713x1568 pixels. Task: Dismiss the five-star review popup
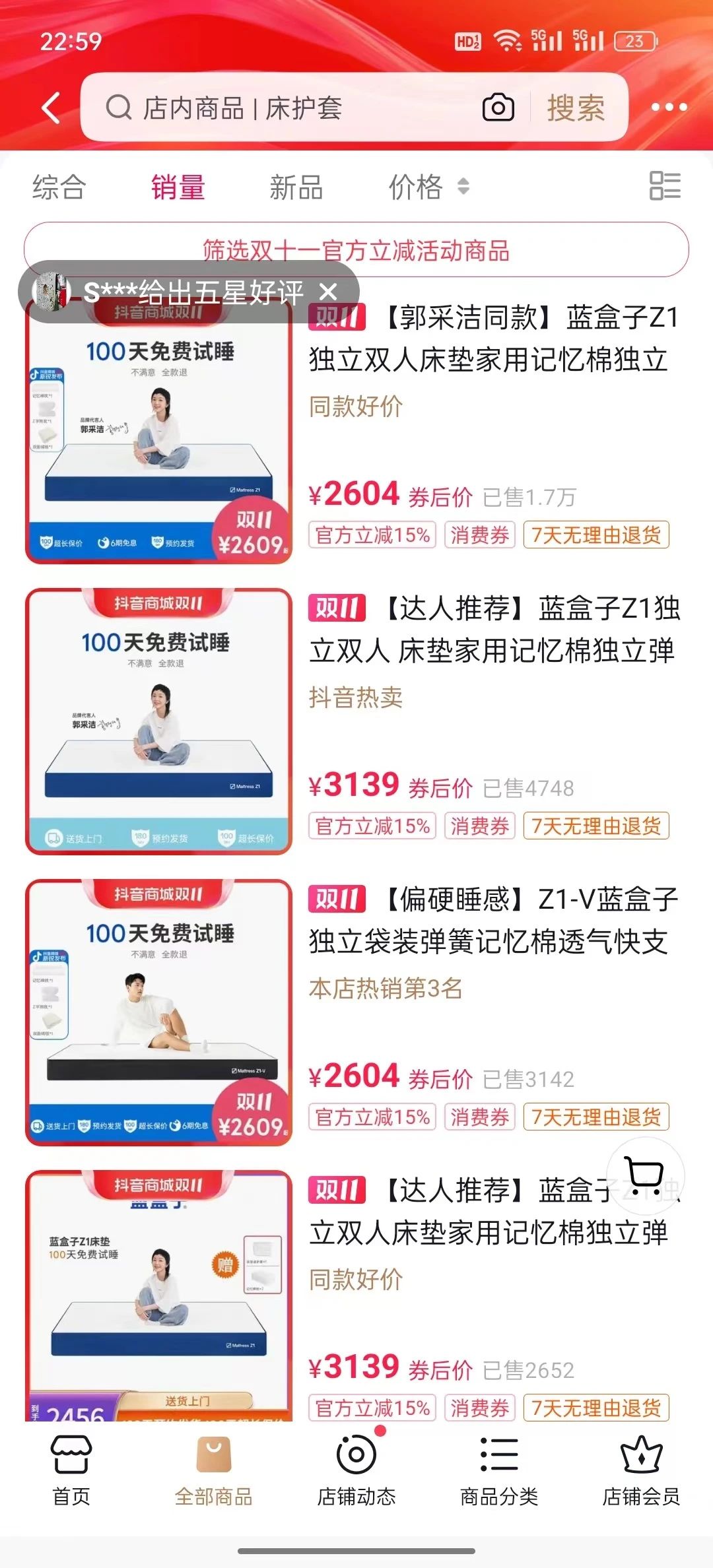click(328, 291)
